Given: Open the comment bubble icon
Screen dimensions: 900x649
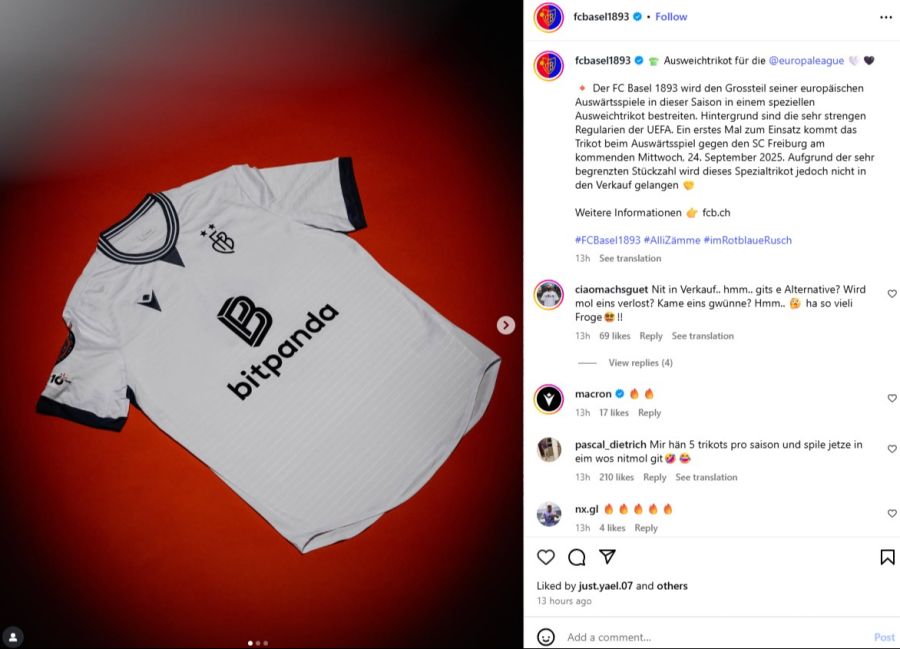Looking at the screenshot, I should [577, 557].
